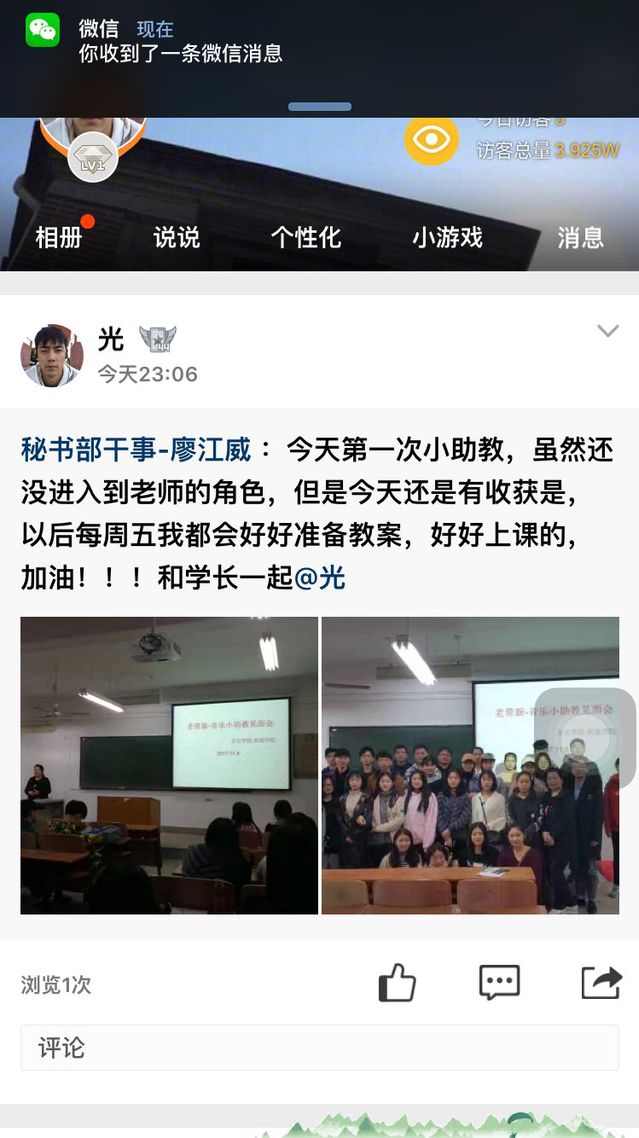Open 光's avatar in the post

52,355
